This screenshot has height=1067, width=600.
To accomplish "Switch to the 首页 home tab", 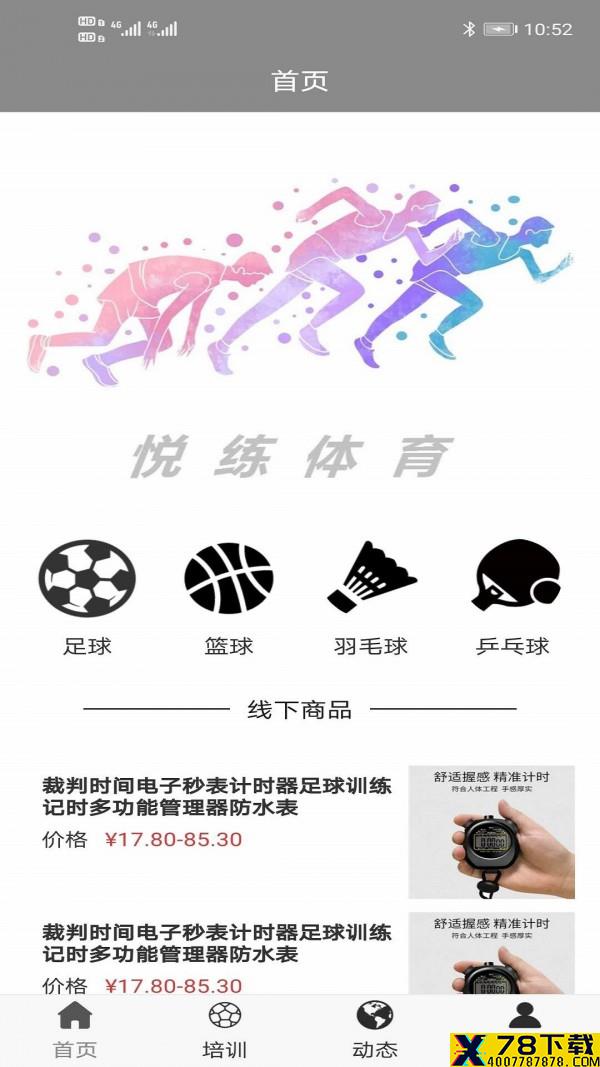I will 75,1031.
